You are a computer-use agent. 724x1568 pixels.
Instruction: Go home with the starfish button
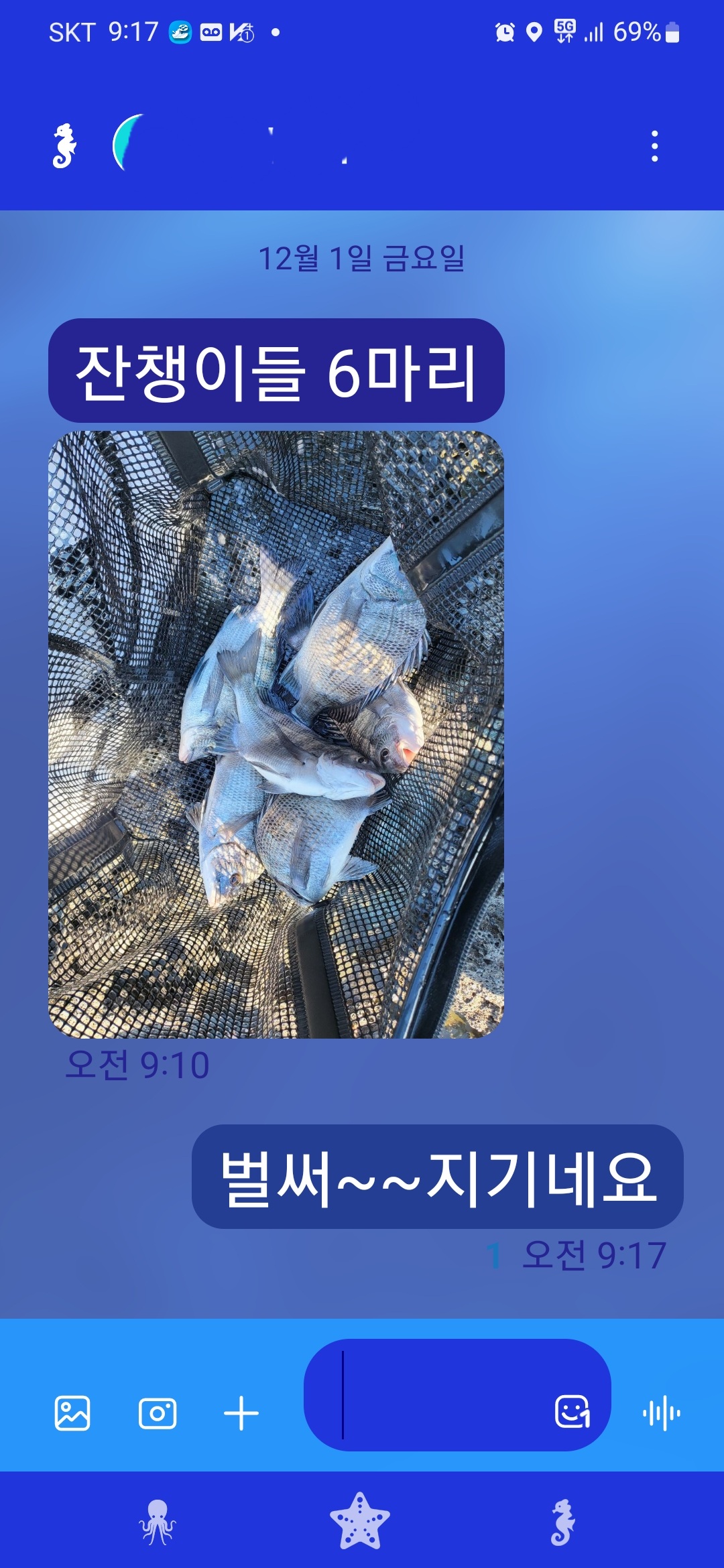pyautogui.click(x=360, y=1522)
